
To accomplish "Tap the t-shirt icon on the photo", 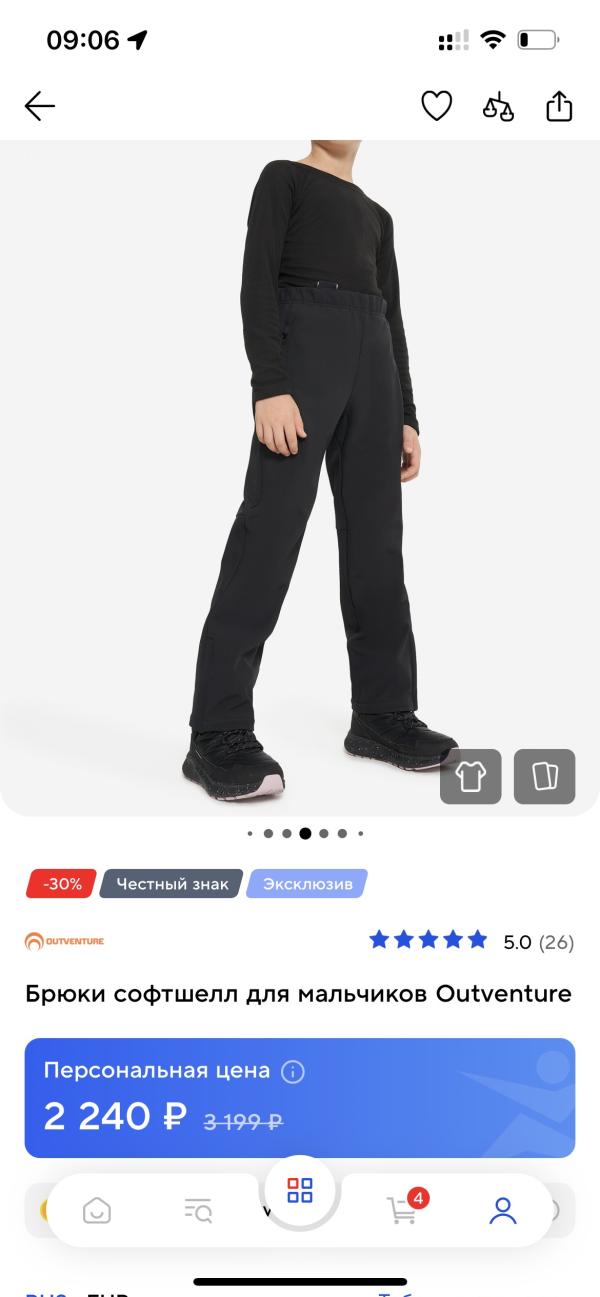I will [x=471, y=776].
